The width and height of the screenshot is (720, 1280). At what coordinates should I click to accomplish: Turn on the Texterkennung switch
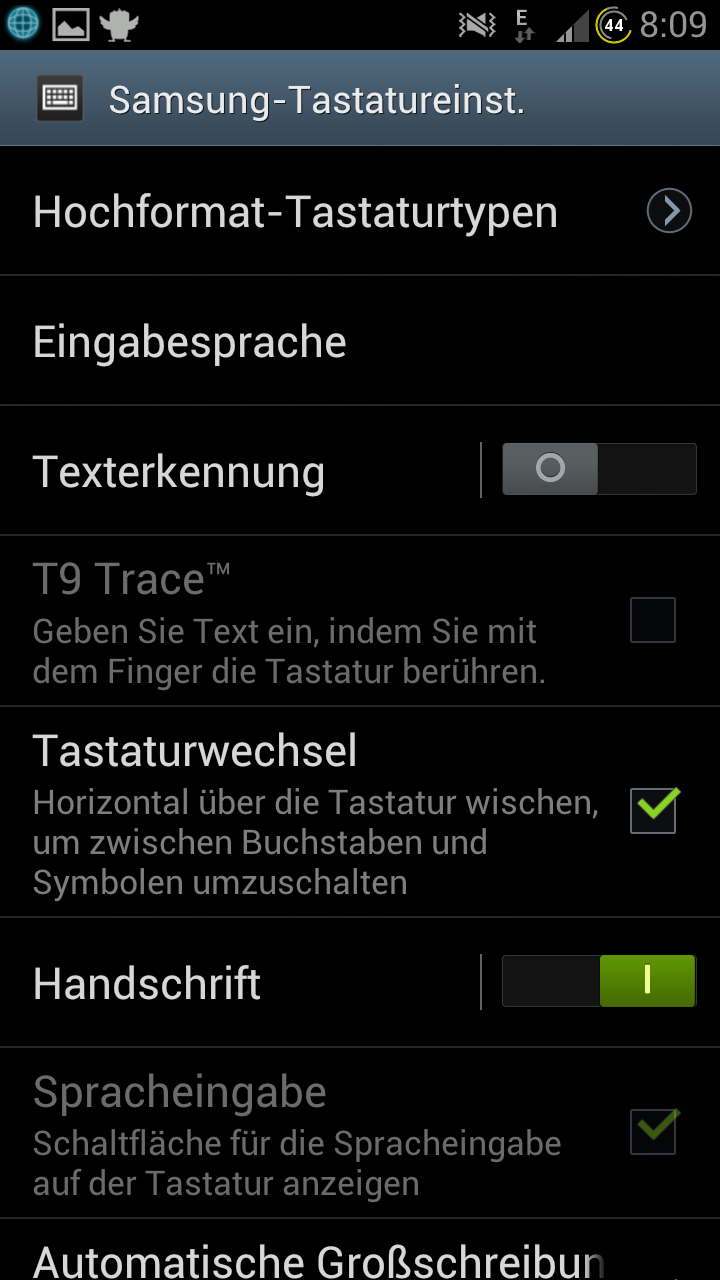click(598, 469)
